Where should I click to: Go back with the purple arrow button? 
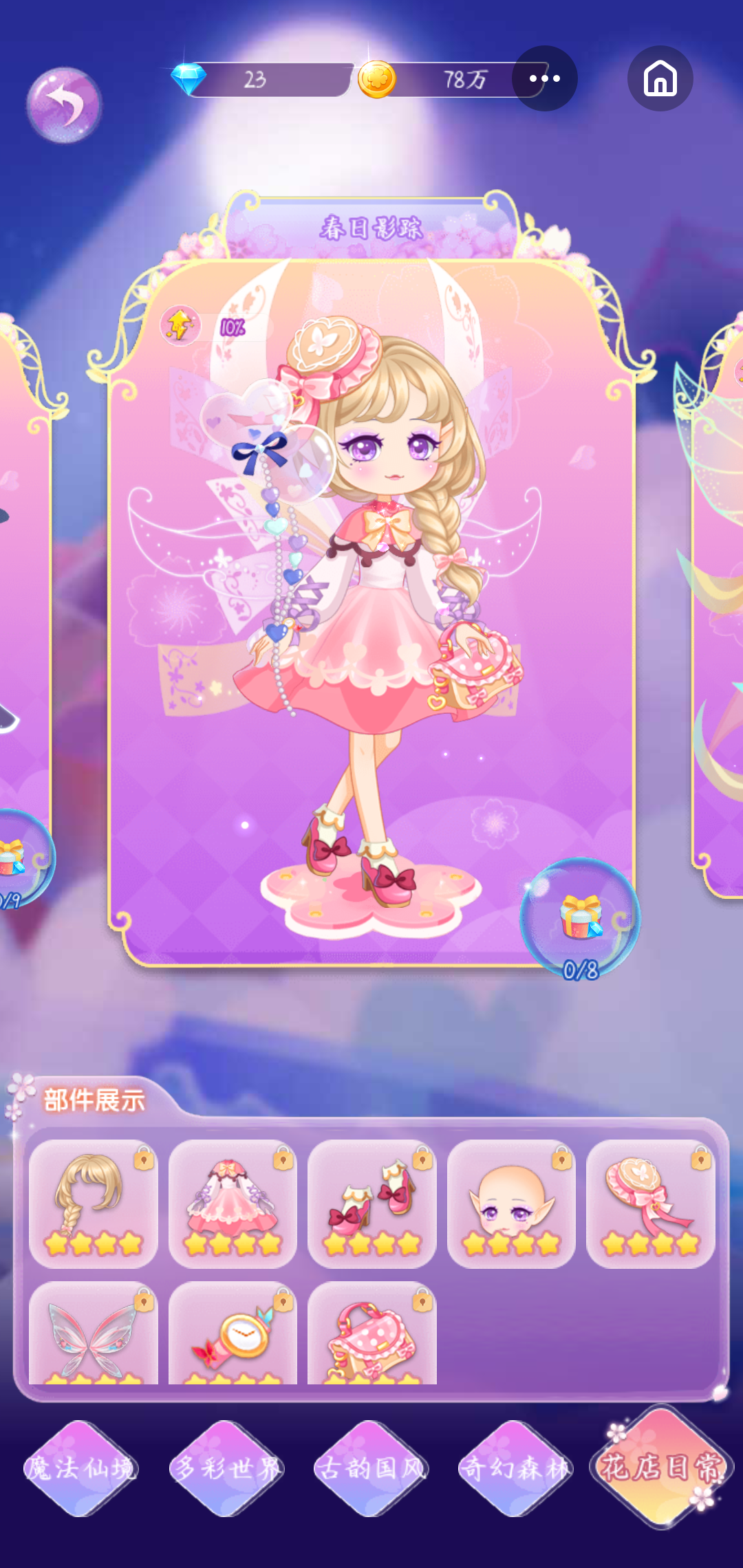64,105
